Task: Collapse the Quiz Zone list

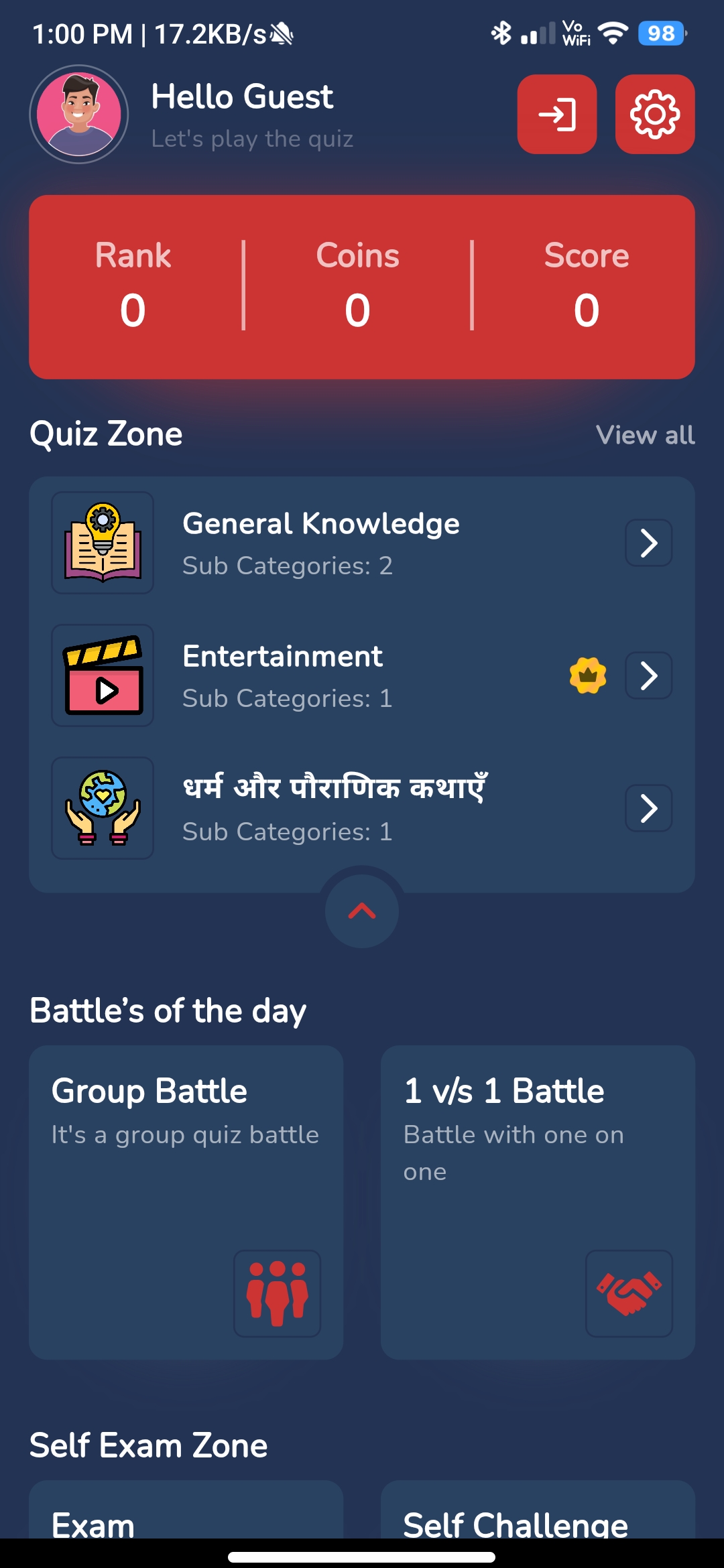Action: point(362,911)
